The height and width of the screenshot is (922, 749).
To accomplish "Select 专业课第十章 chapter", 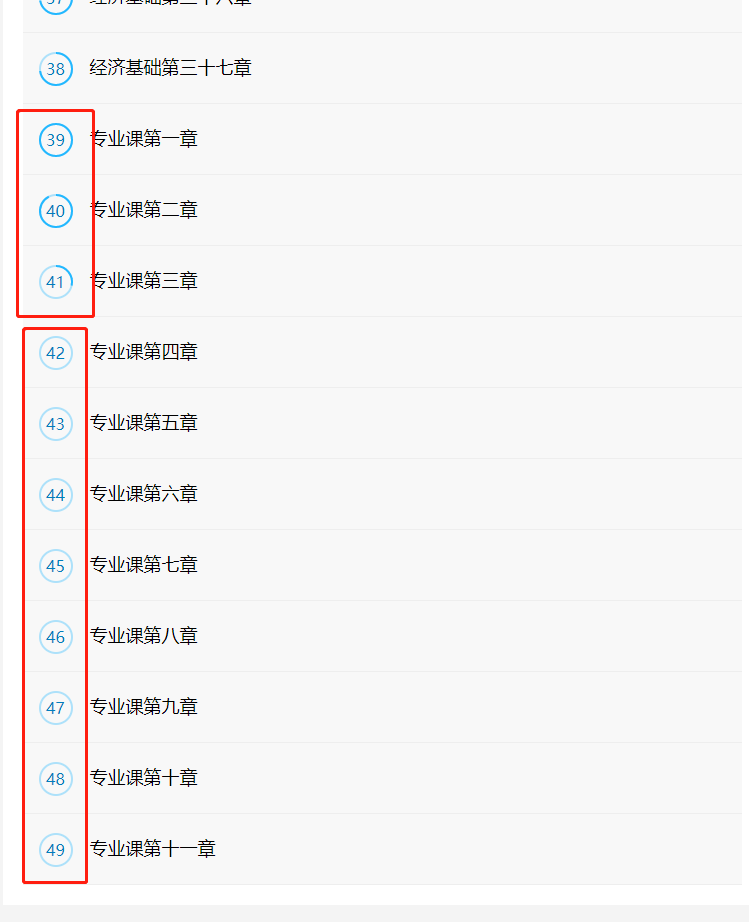I will coord(144,778).
